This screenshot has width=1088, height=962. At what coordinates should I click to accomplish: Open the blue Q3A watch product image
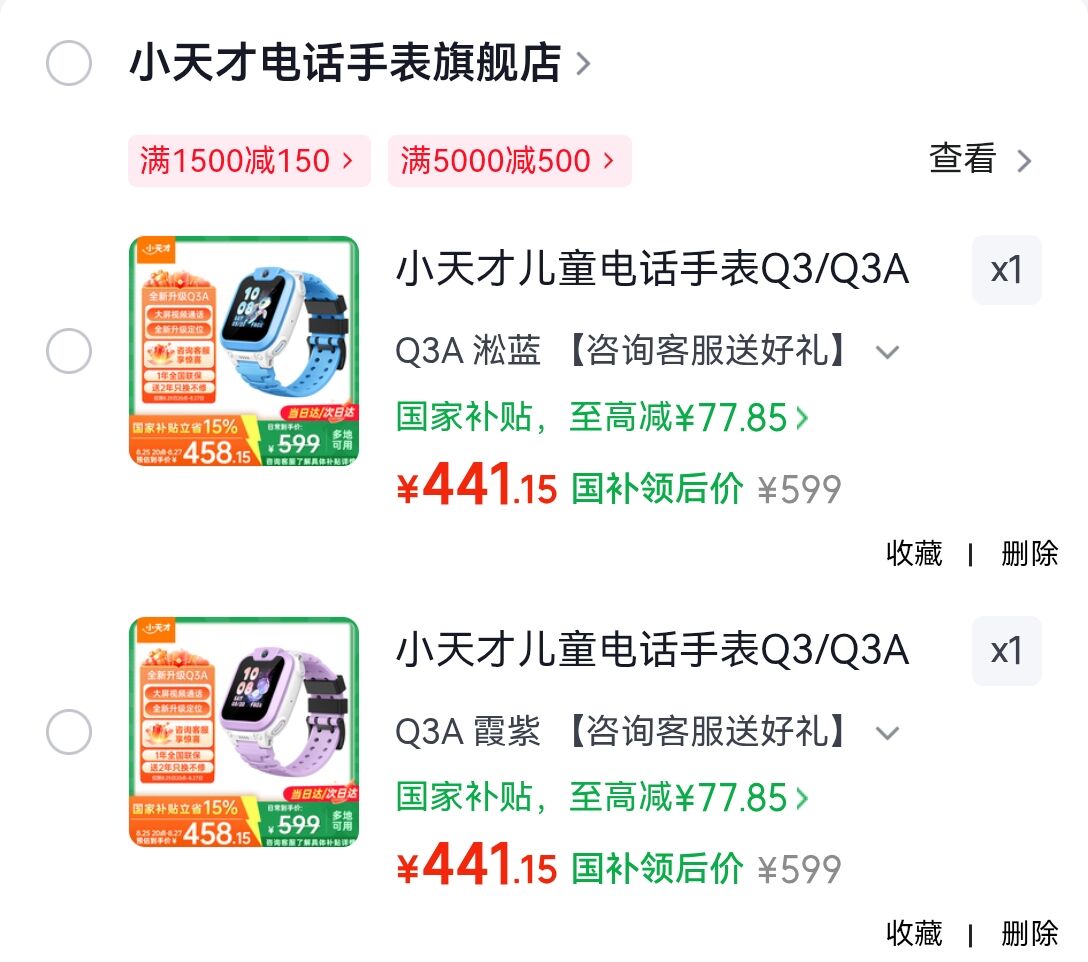(x=244, y=351)
